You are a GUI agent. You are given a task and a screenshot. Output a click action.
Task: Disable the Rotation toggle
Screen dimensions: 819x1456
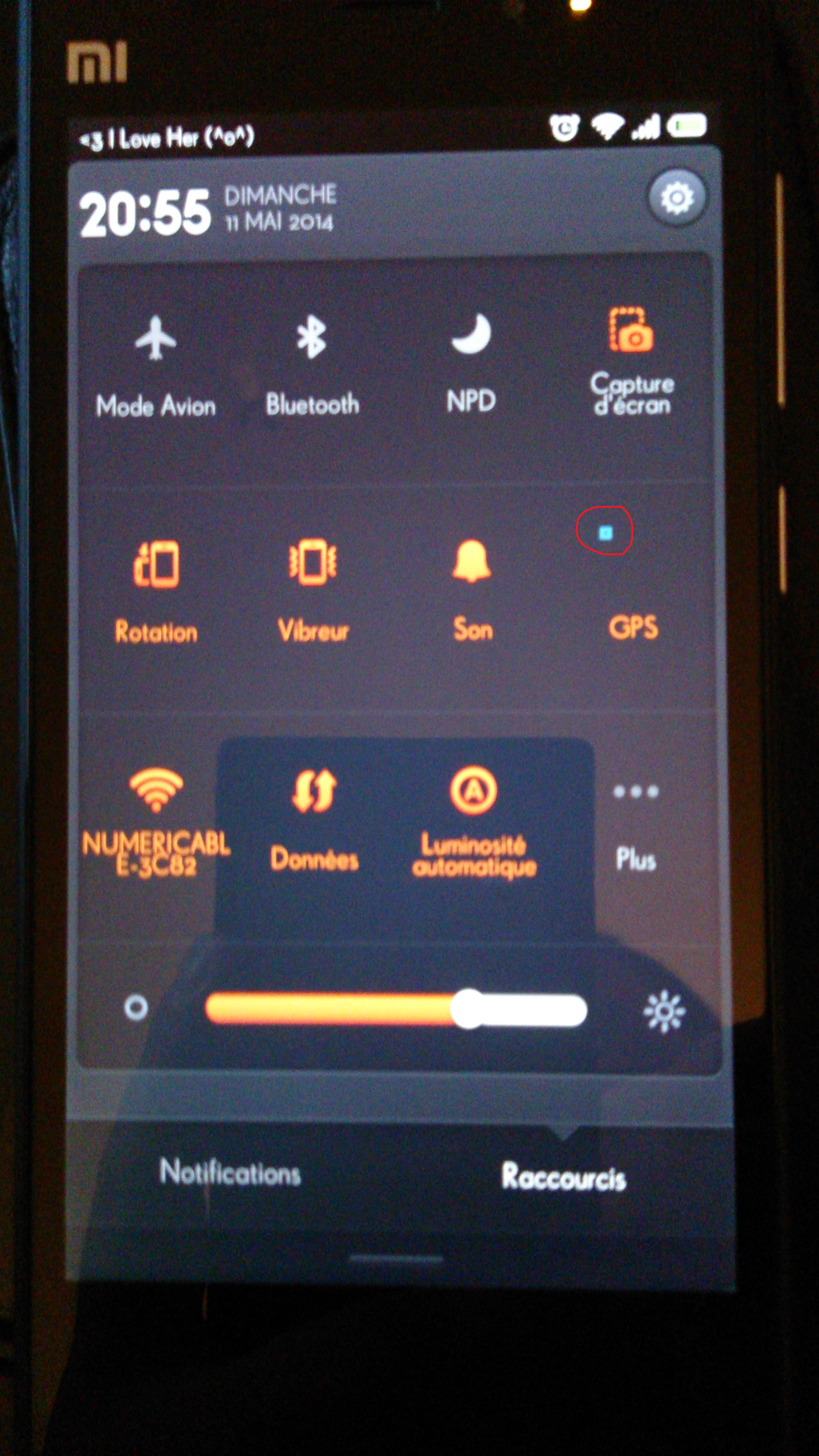156,588
